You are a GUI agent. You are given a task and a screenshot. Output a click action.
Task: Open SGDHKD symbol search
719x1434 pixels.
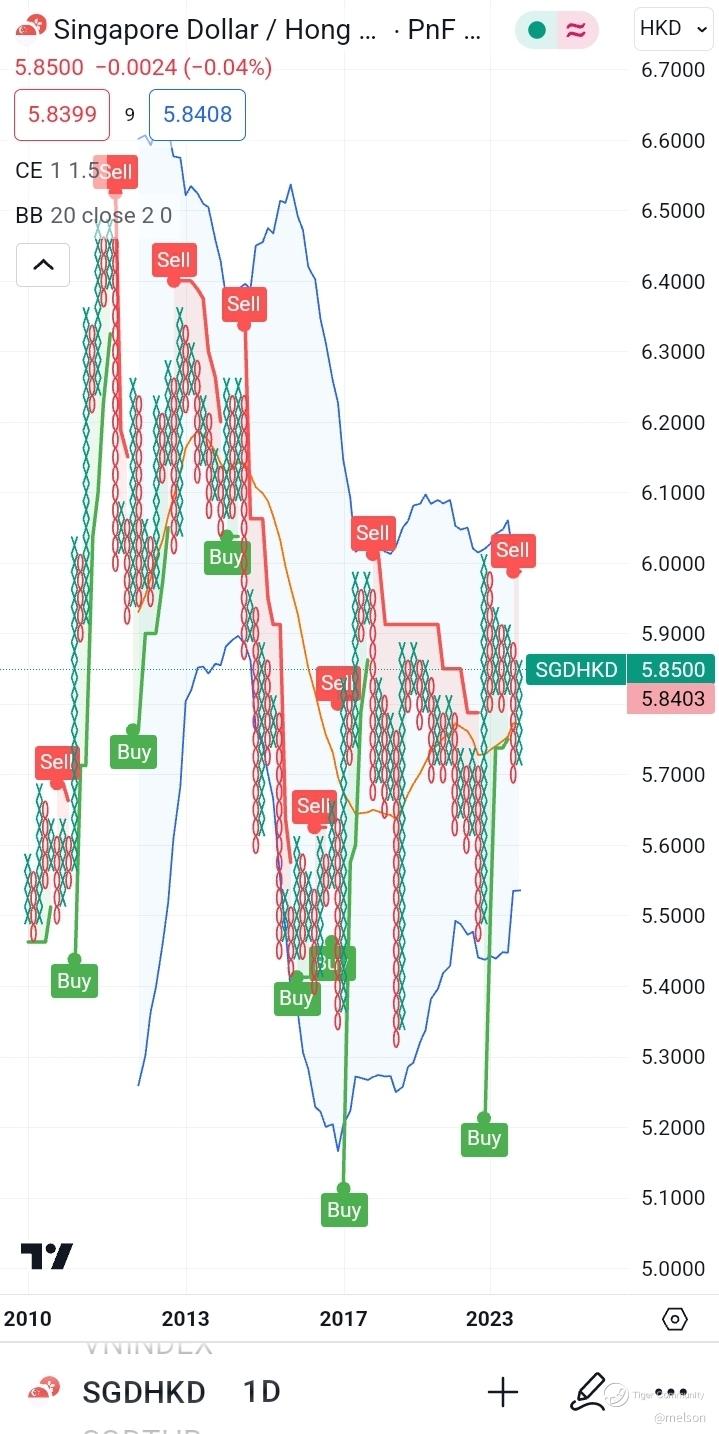tap(143, 1392)
